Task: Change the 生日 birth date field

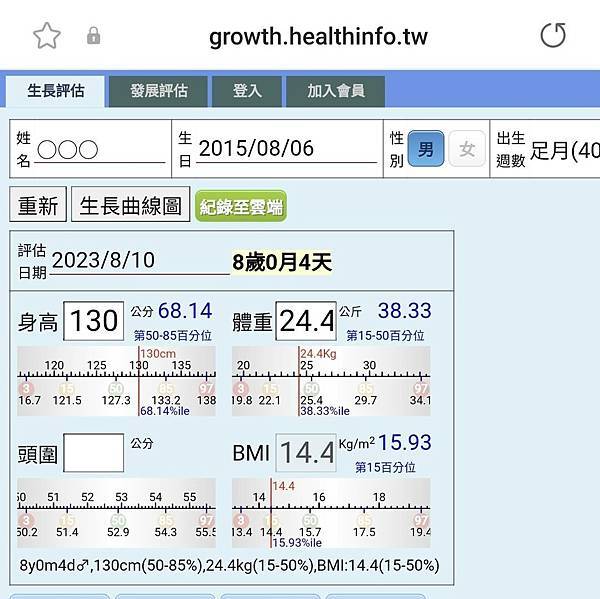Action: [x=285, y=149]
